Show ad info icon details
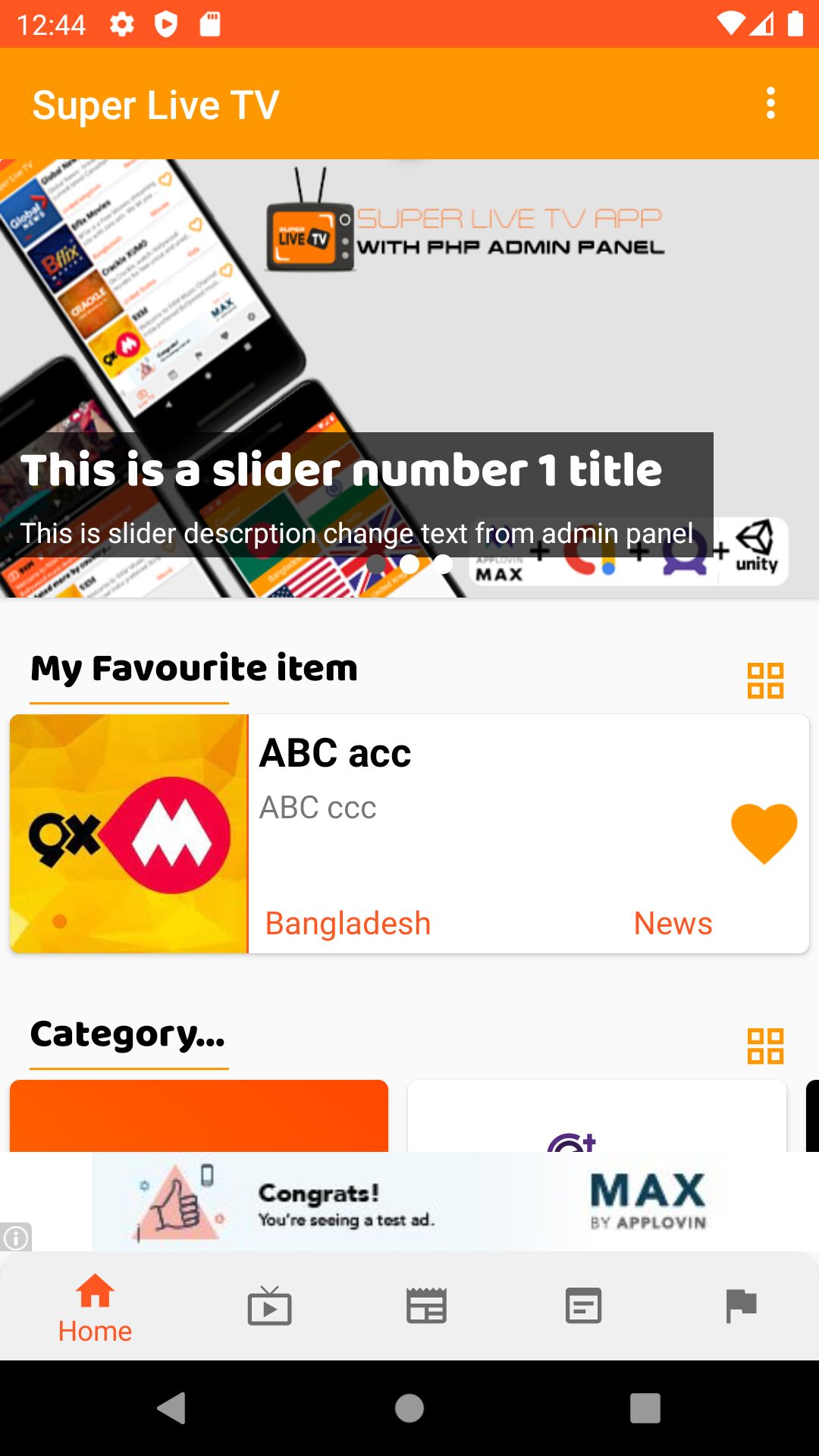Viewport: 819px width, 1456px height. (x=15, y=1238)
